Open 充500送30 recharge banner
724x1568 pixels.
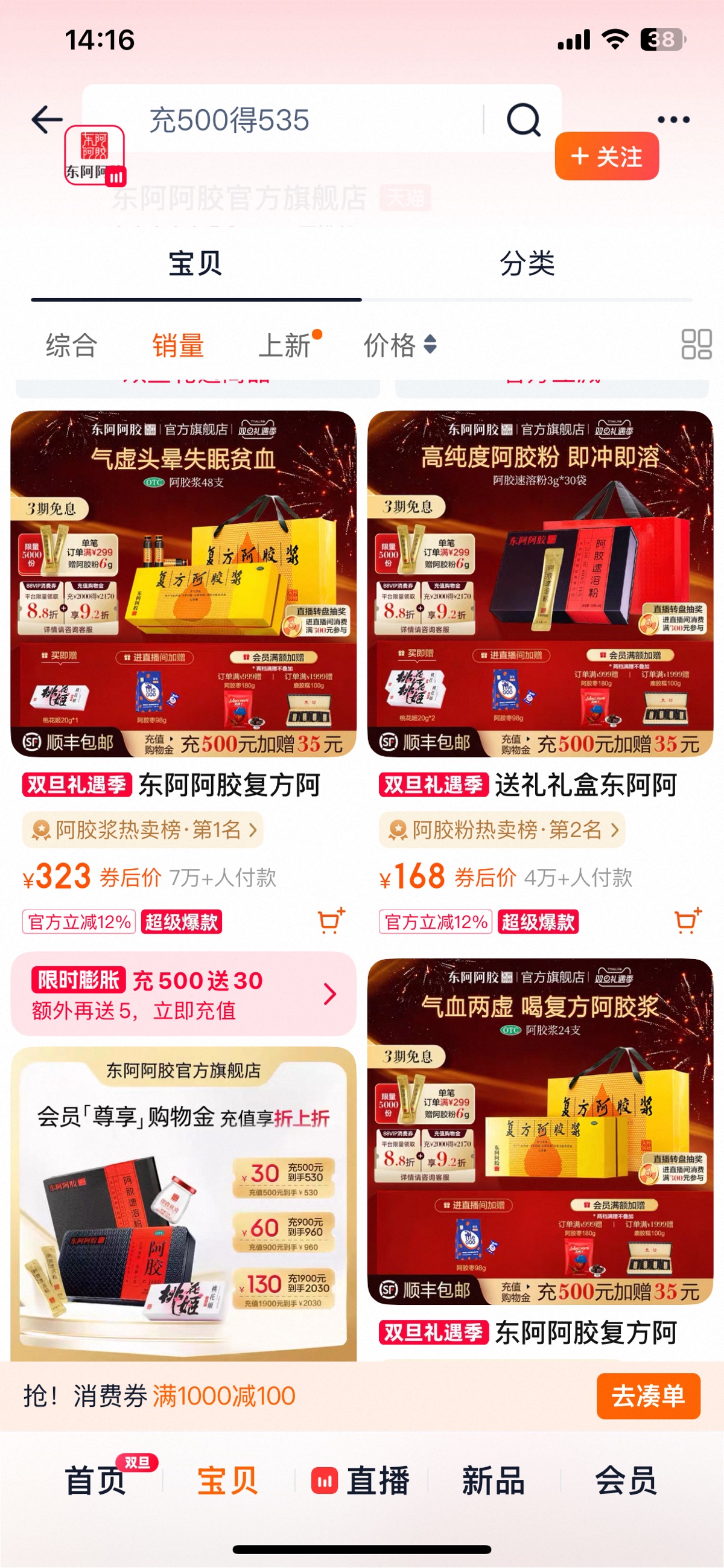[183, 994]
